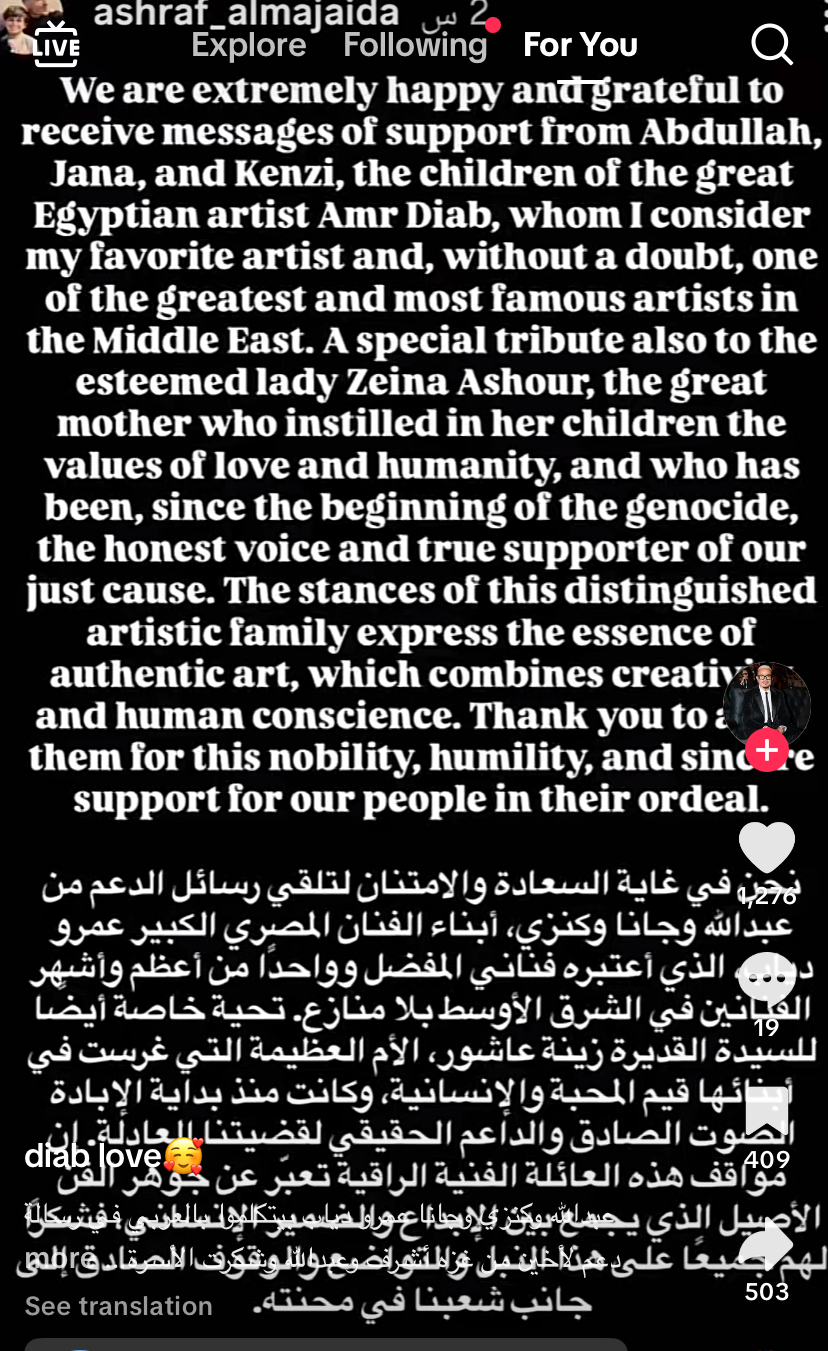
Task: Open the comments on this video
Action: pyautogui.click(x=766, y=980)
